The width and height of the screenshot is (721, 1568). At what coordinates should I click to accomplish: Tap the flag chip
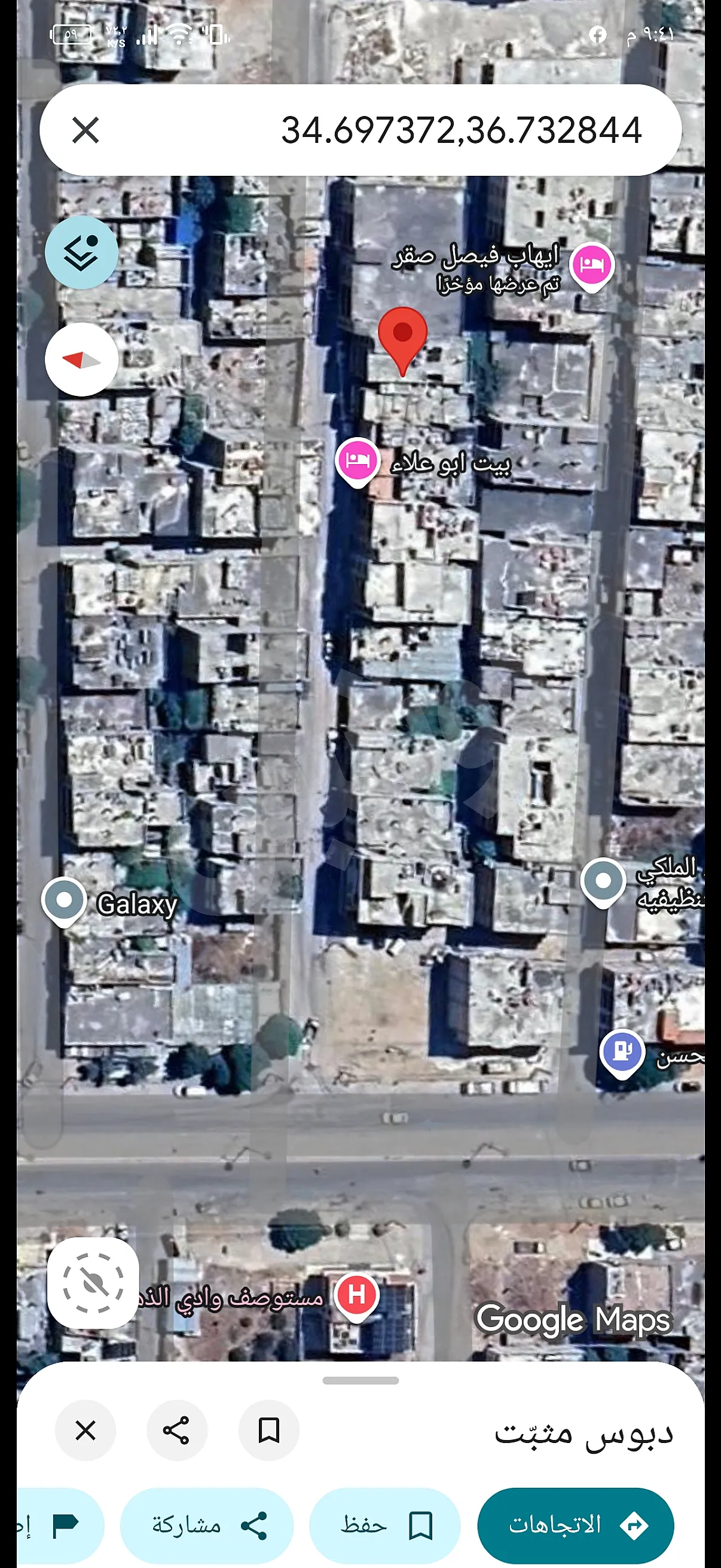pyautogui.click(x=61, y=1525)
